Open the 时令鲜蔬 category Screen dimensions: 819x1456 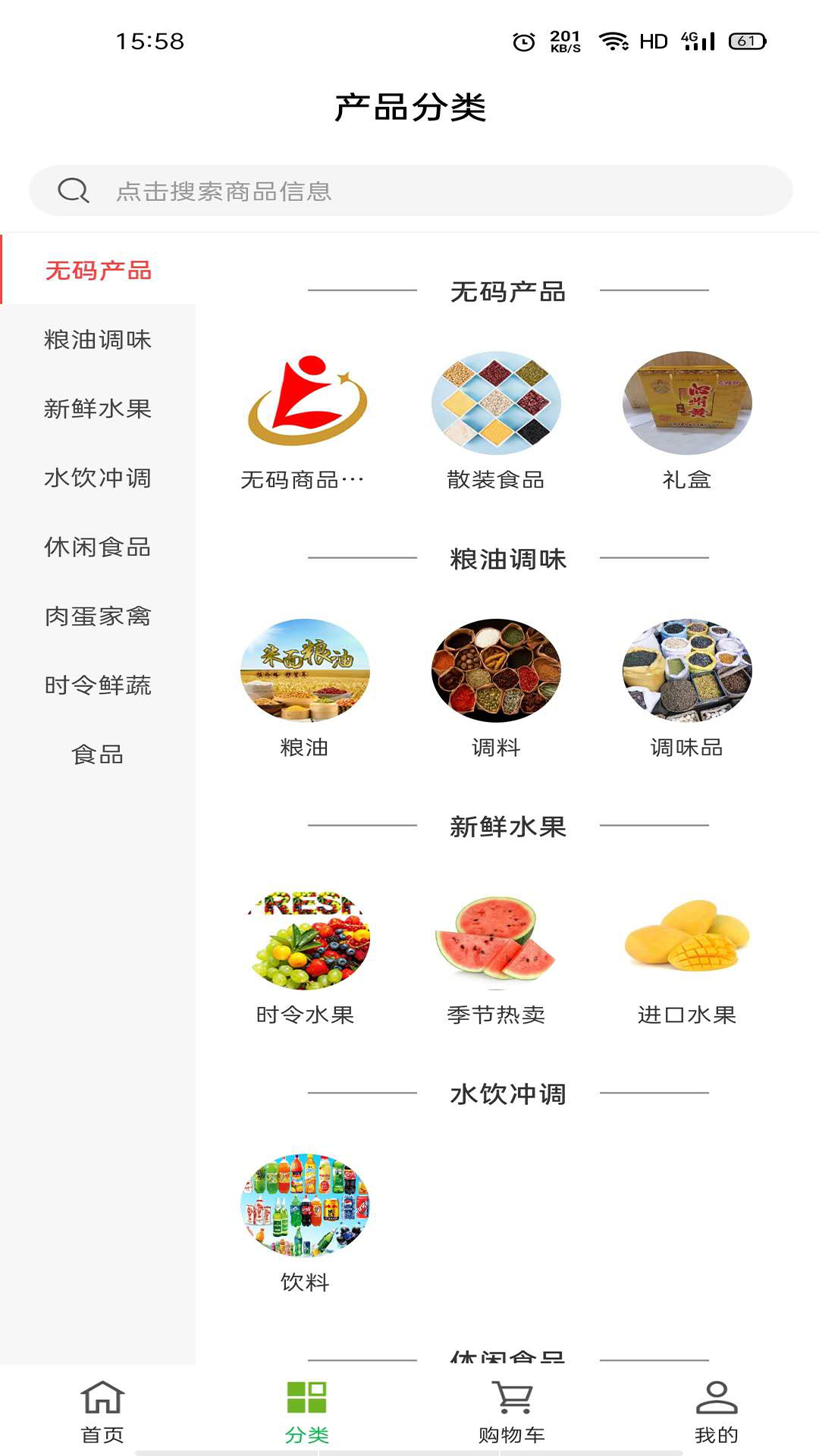(99, 686)
